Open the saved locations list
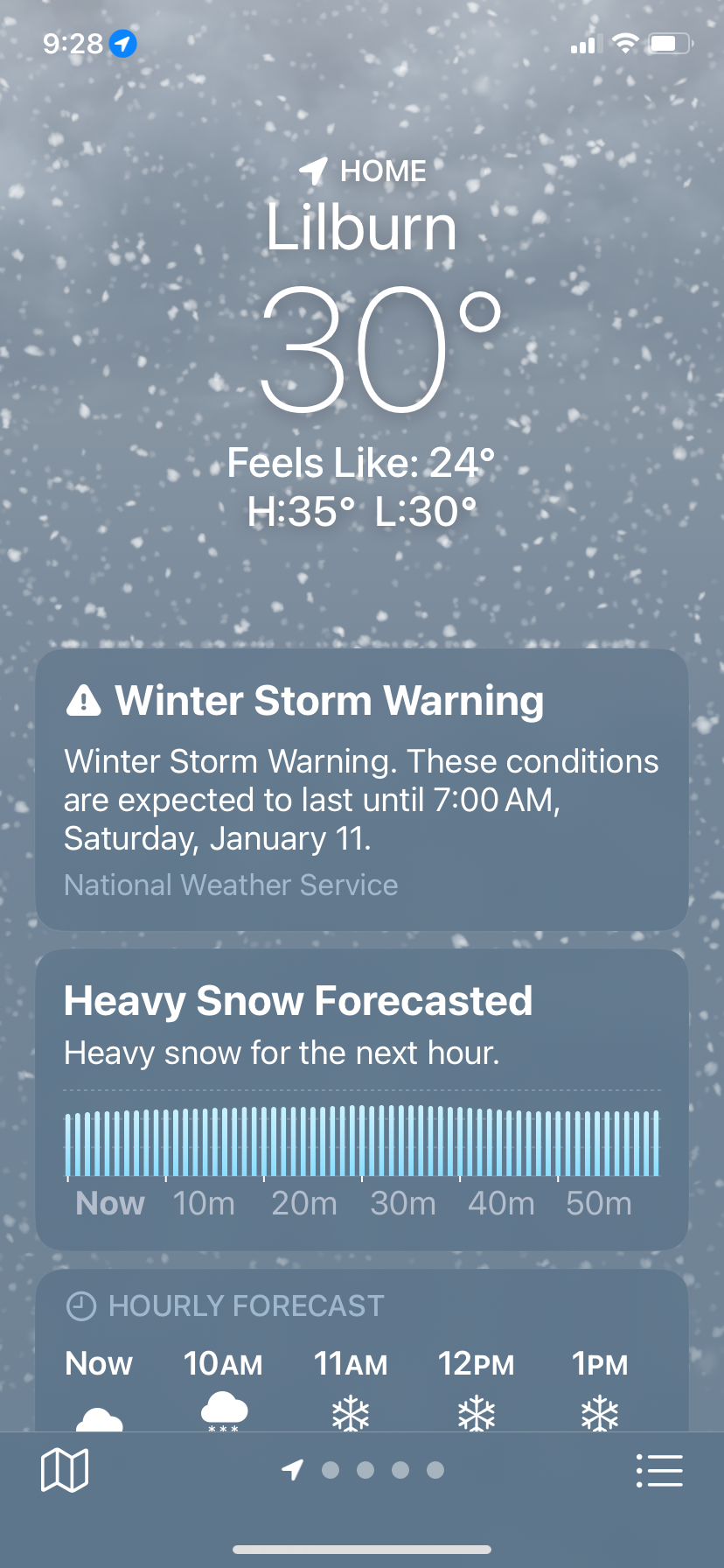 (x=659, y=1470)
